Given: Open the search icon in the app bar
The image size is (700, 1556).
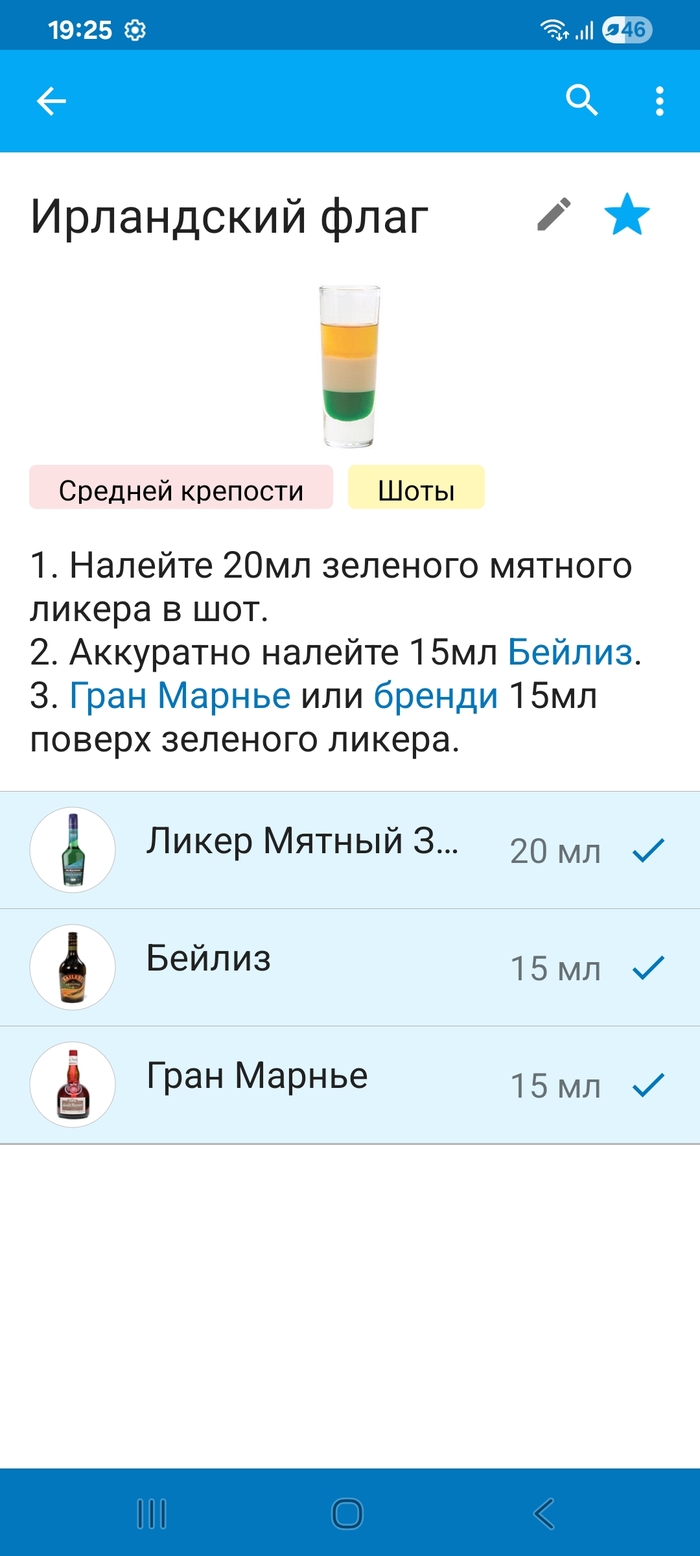Looking at the screenshot, I should point(582,101).
